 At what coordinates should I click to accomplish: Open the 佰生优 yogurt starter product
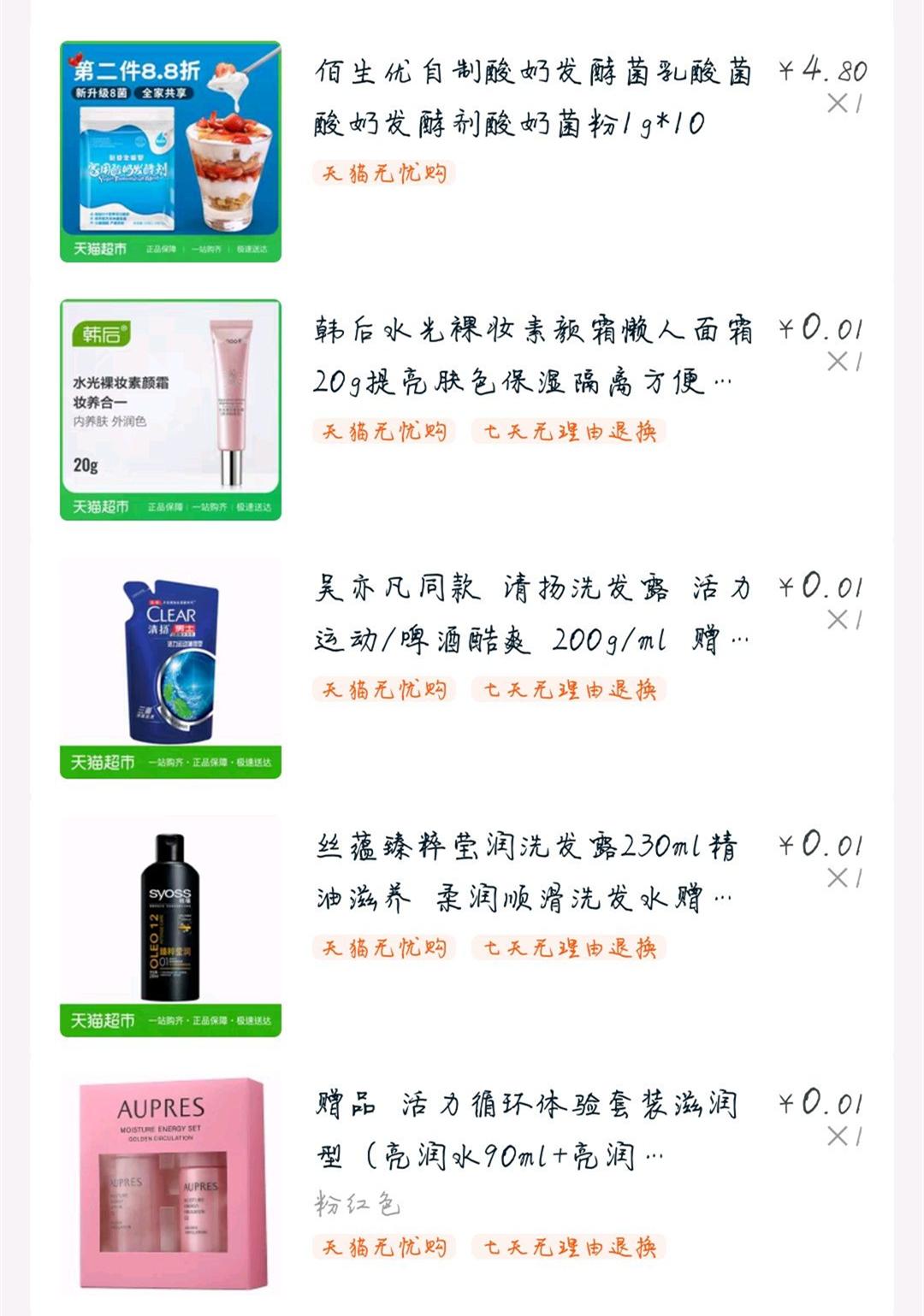coord(532,97)
